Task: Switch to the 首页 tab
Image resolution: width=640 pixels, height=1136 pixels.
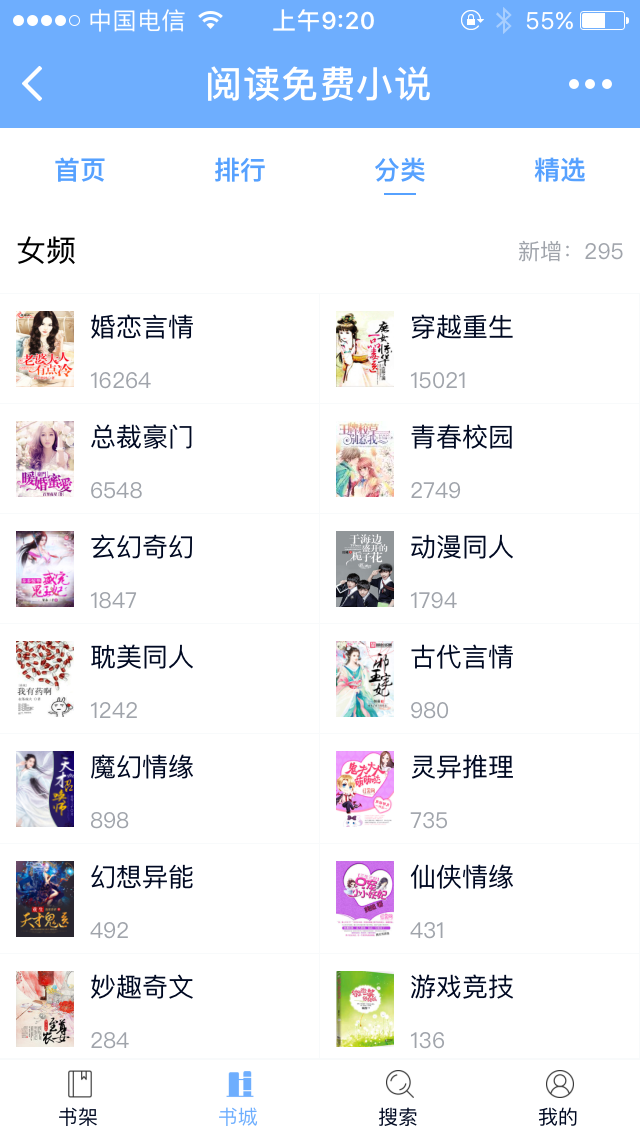Action: tap(80, 170)
